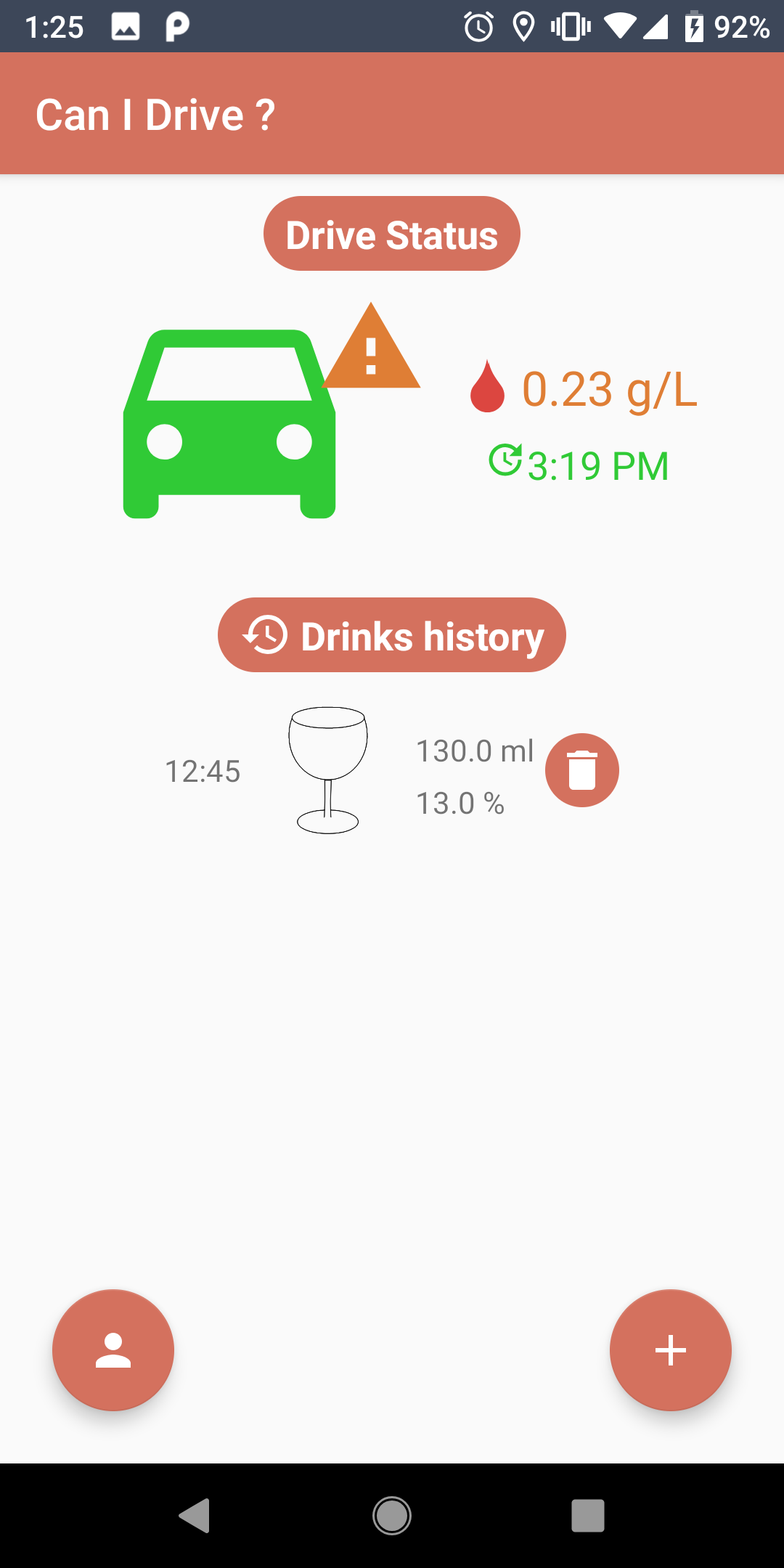
Task: Add a new drink with plus button
Action: tap(670, 1350)
